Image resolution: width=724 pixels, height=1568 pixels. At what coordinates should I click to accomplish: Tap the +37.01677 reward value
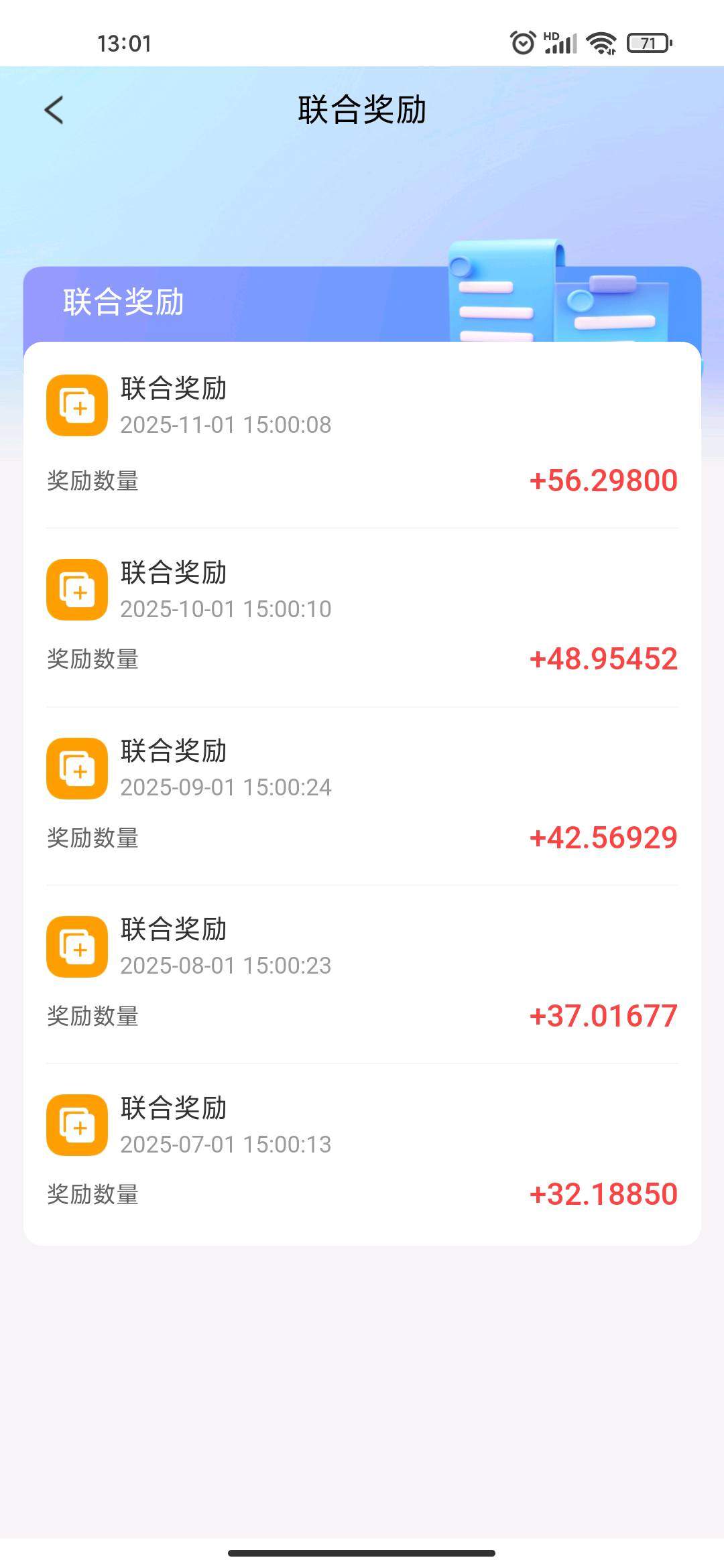pyautogui.click(x=603, y=1017)
